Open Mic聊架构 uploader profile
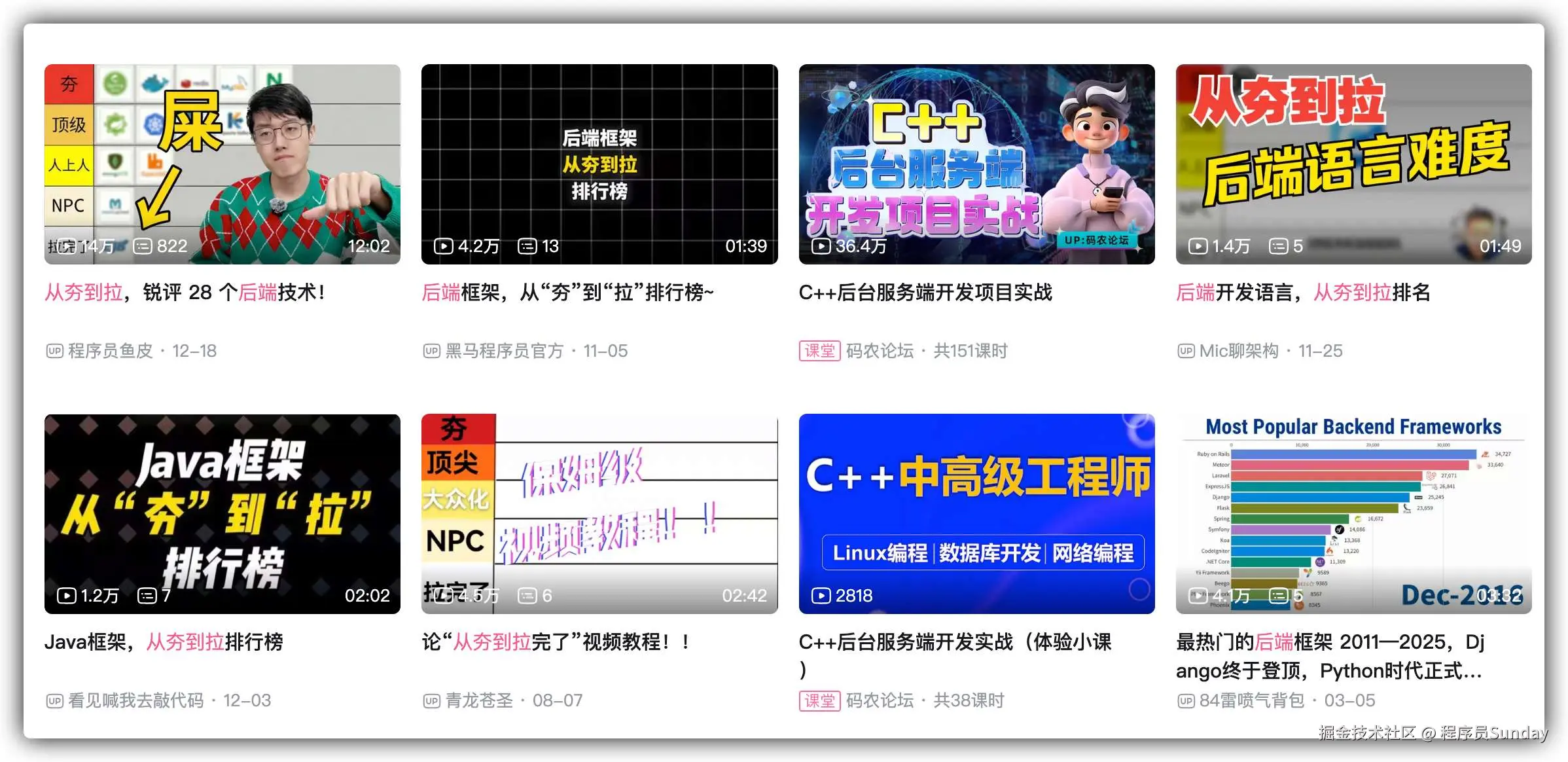 tap(1238, 351)
